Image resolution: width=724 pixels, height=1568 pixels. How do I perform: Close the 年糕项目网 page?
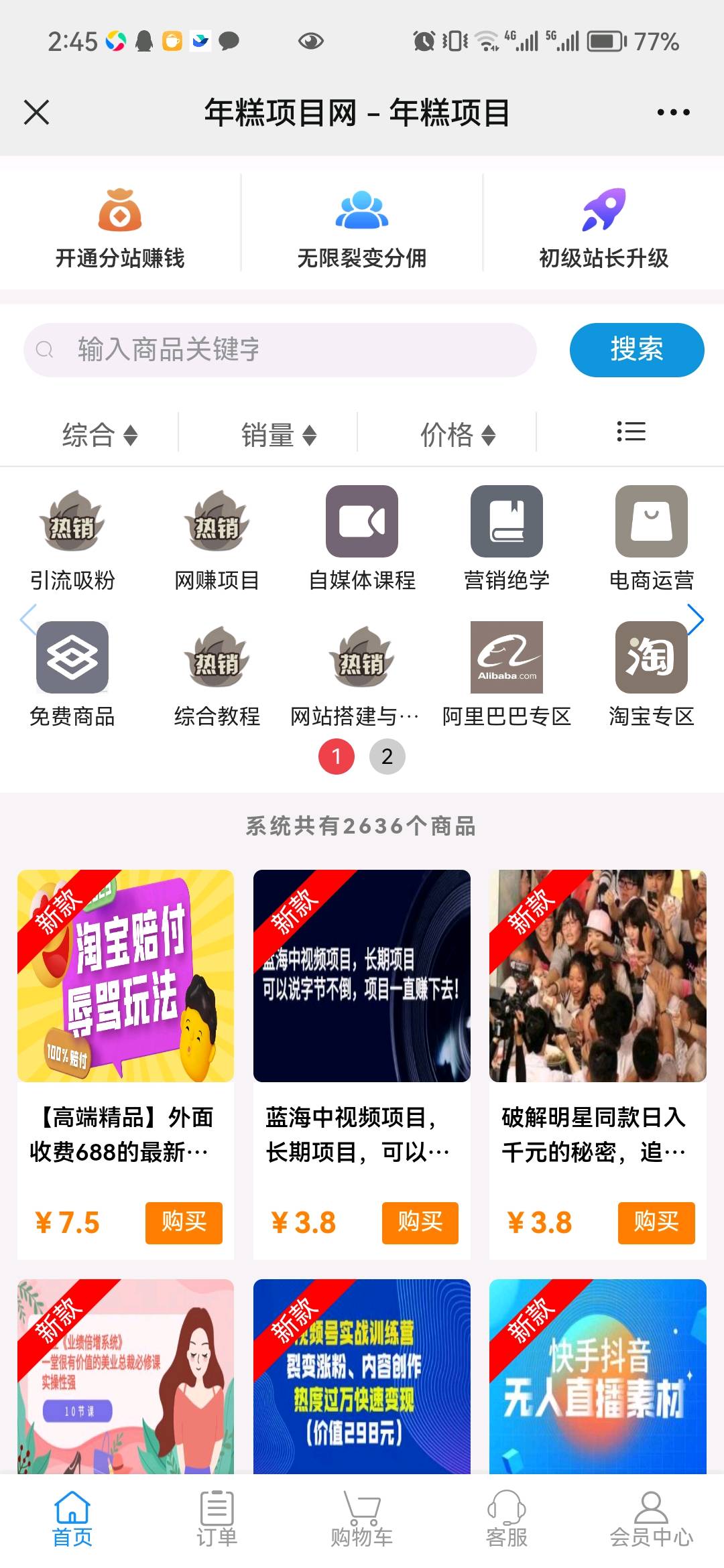click(36, 113)
